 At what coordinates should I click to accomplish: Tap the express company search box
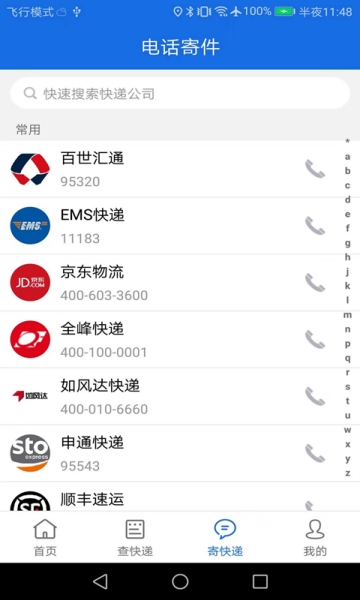[x=180, y=93]
